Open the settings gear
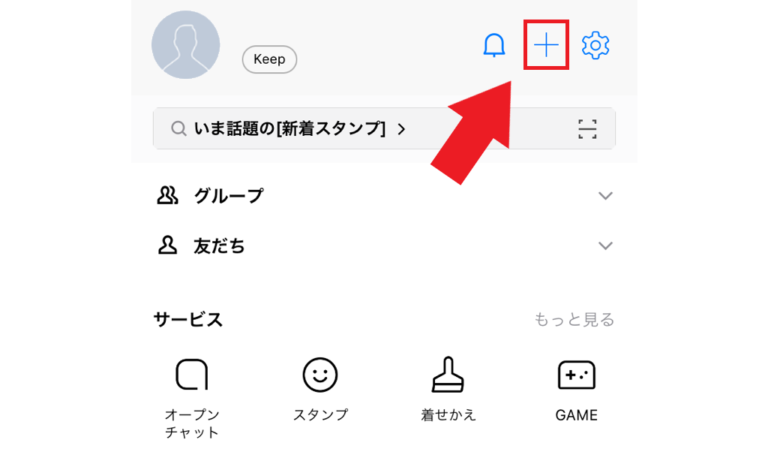 (596, 45)
